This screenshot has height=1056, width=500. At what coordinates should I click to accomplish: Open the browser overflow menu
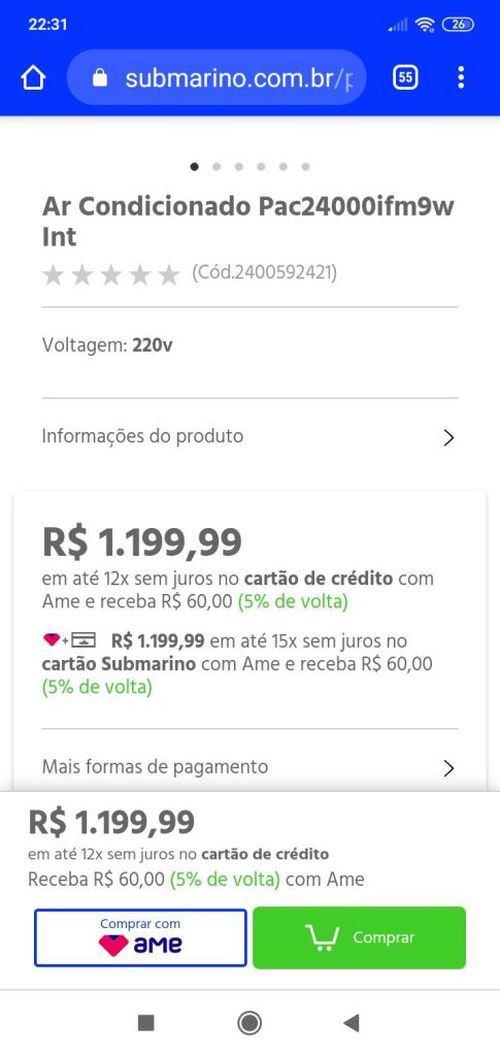[x=461, y=78]
